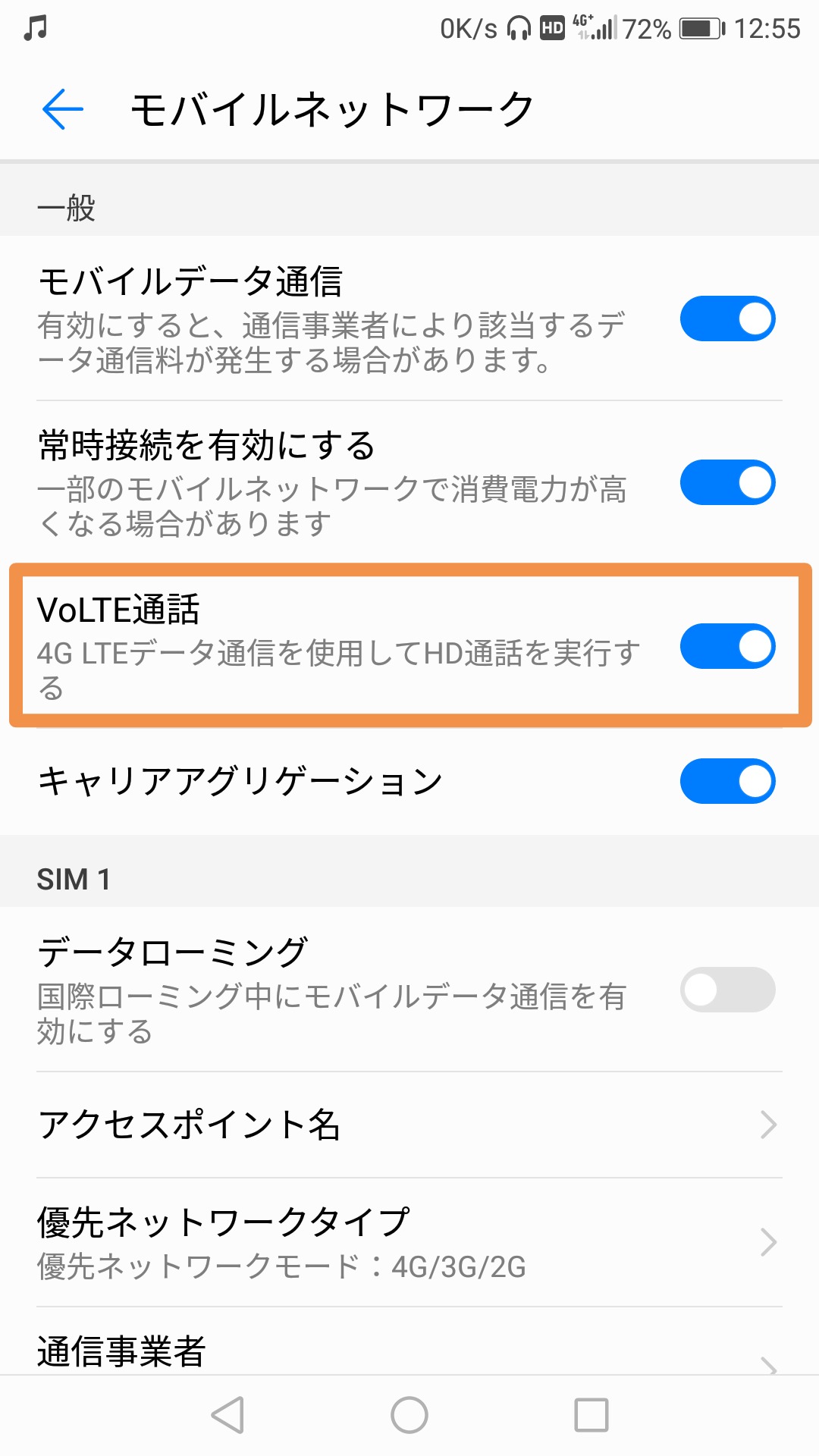This screenshot has width=819, height=1456.
Task: Open recent apps from navigation bar
Action: pyautogui.click(x=591, y=1415)
